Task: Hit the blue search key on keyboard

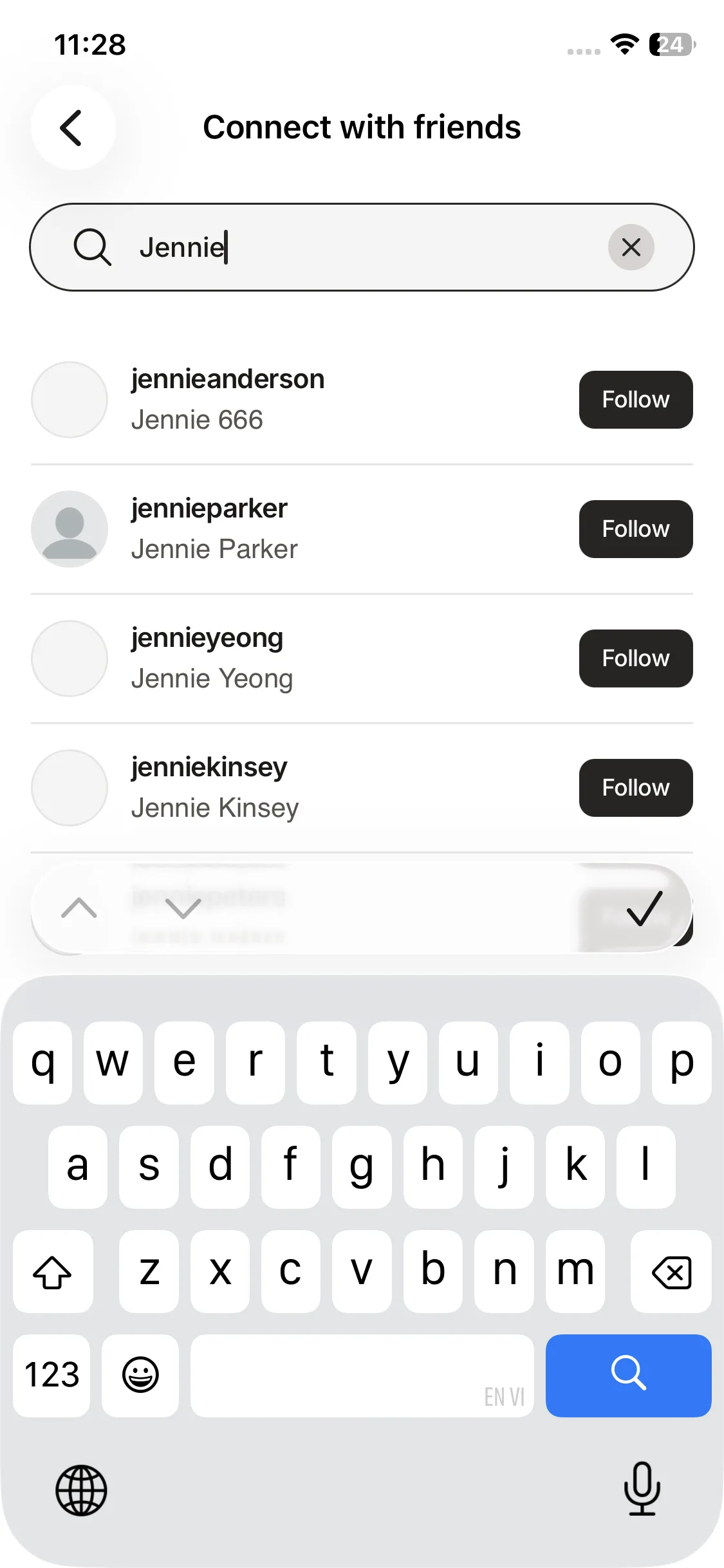Action: pyautogui.click(x=628, y=1375)
